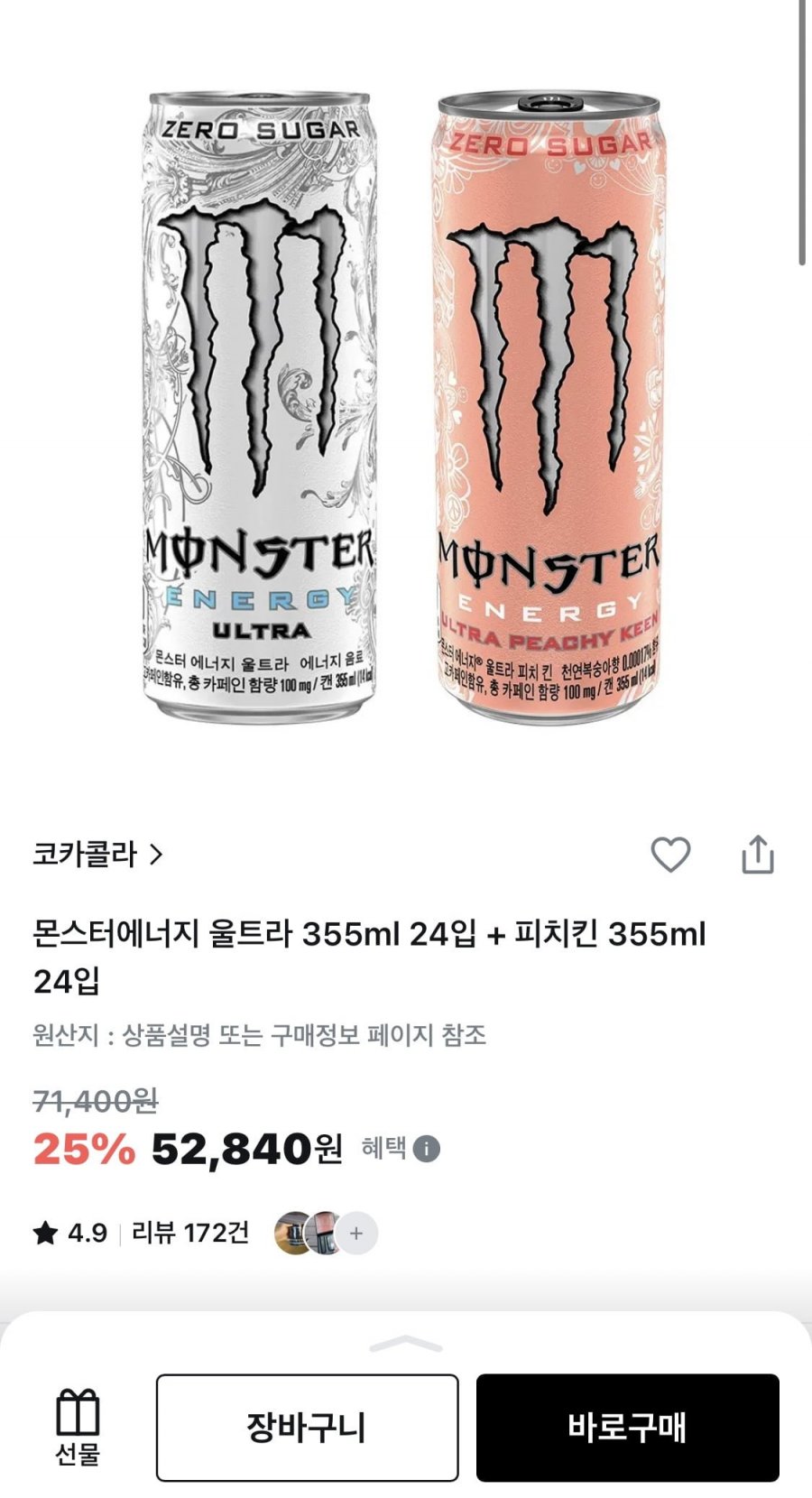View the 172 reviews

(x=189, y=1233)
